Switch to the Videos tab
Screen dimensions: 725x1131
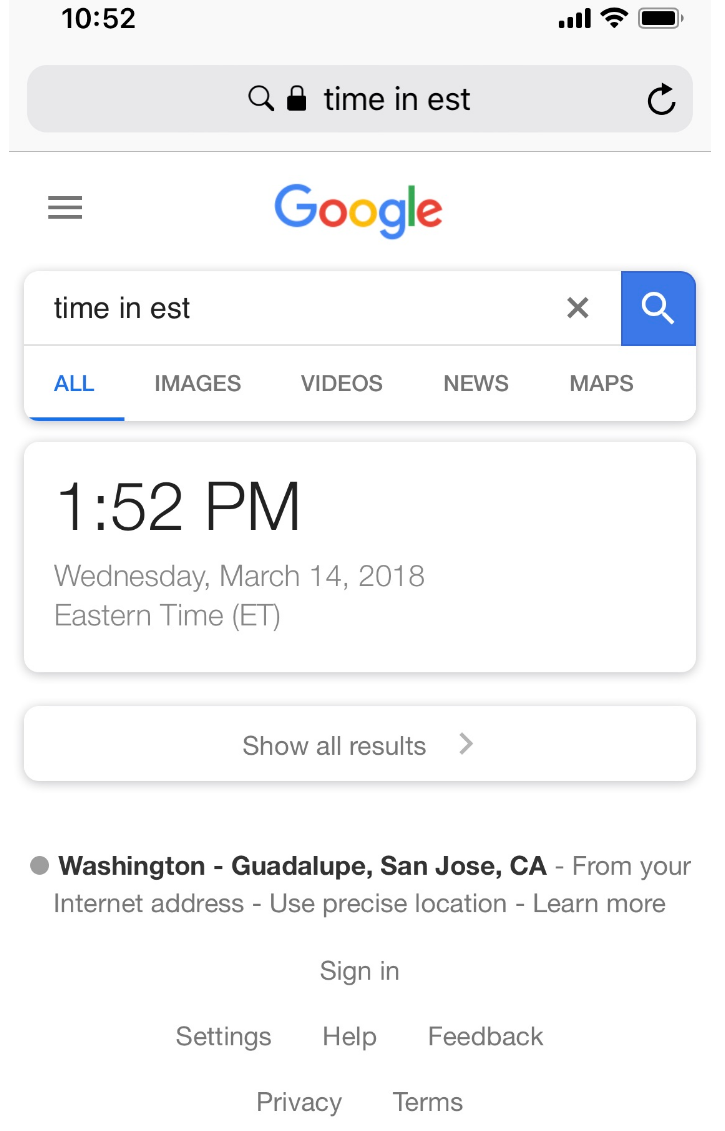click(x=341, y=384)
